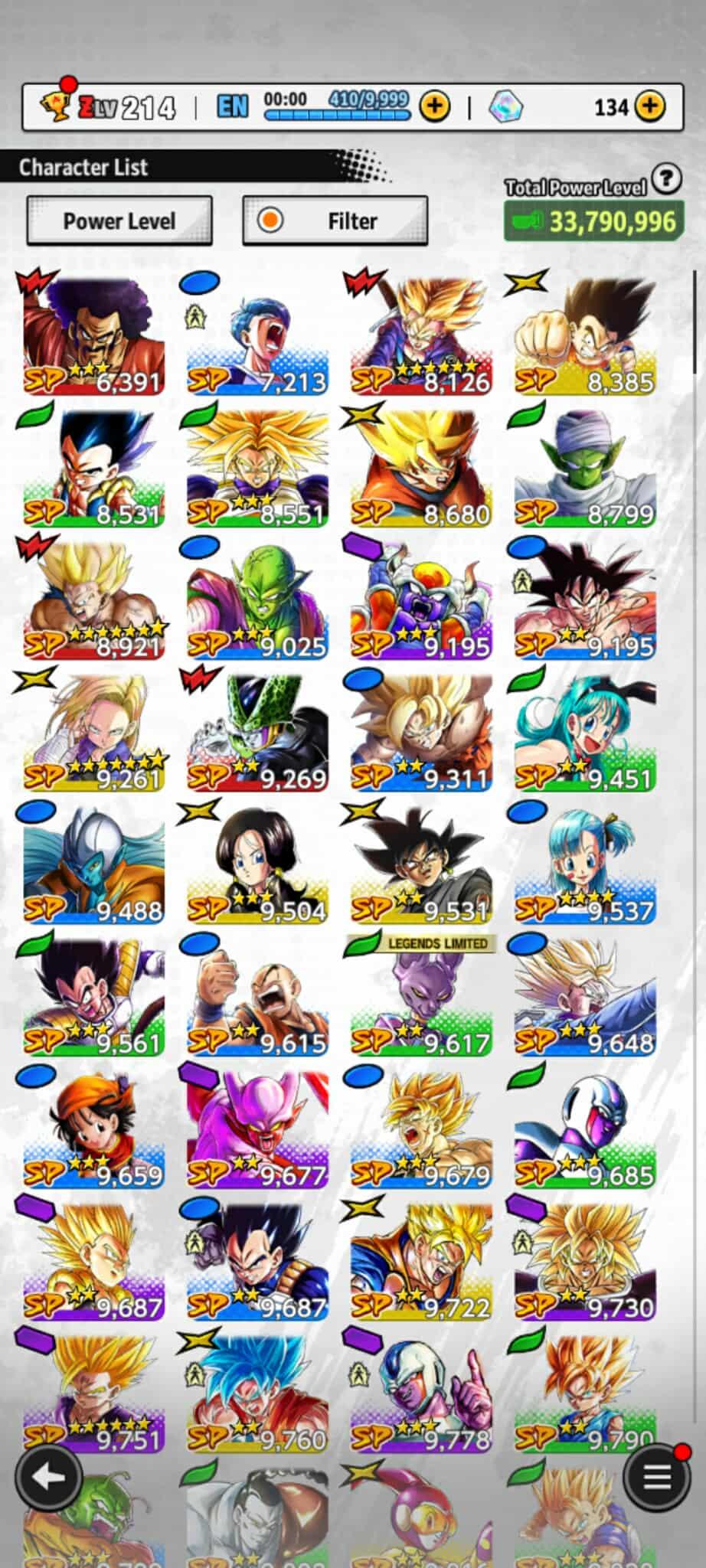Screen dimensions: 706x1568
Task: Add crystals with the plus button
Action: click(x=650, y=106)
